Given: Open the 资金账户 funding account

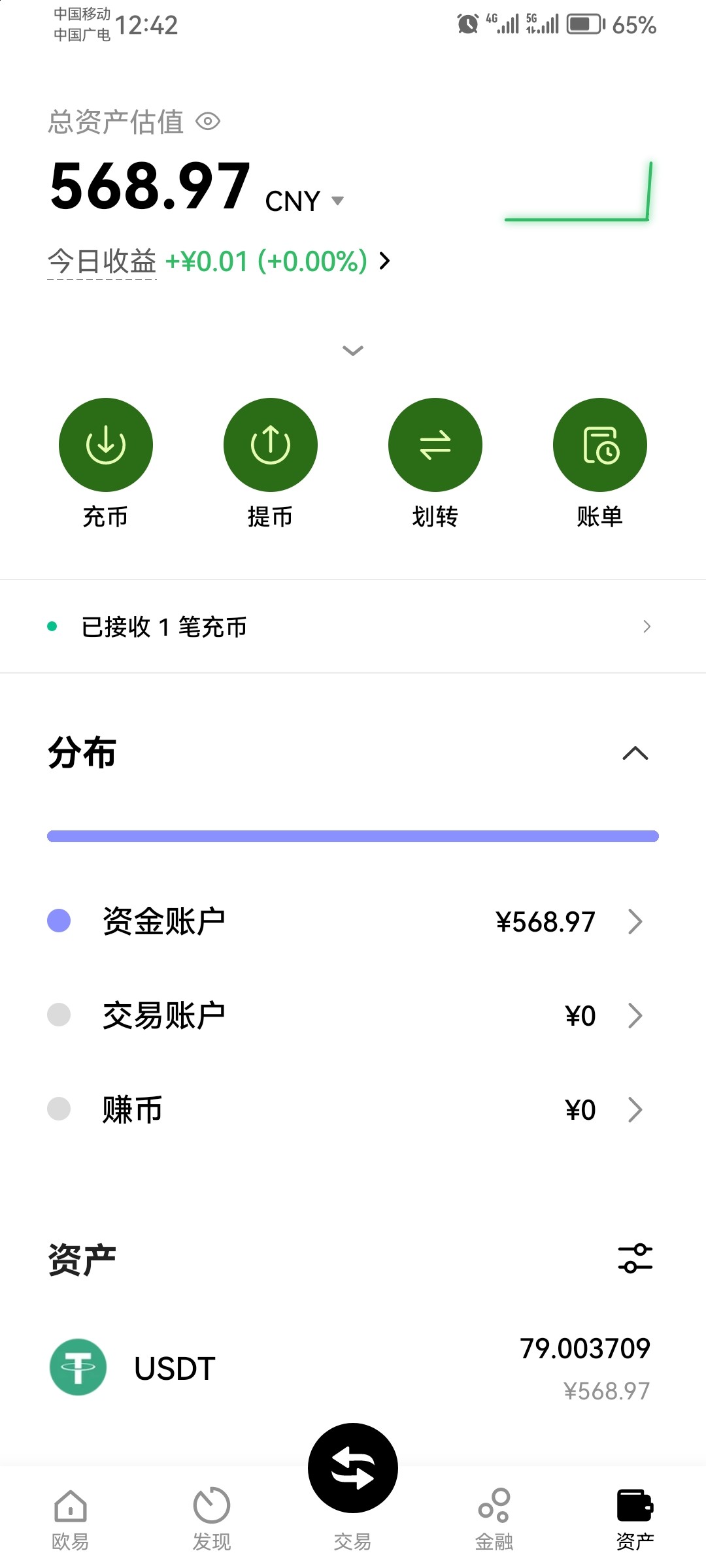Looking at the screenshot, I should pyautogui.click(x=353, y=921).
